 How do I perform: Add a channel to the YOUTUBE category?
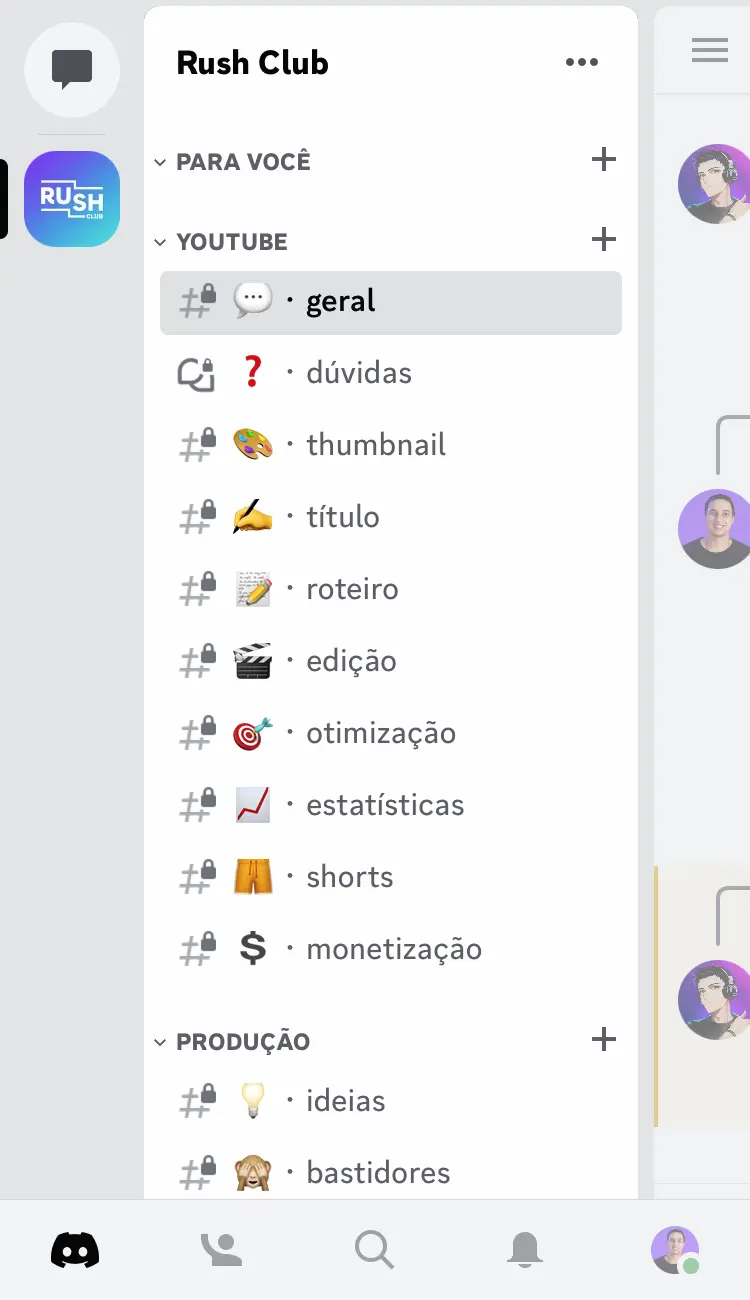604,240
